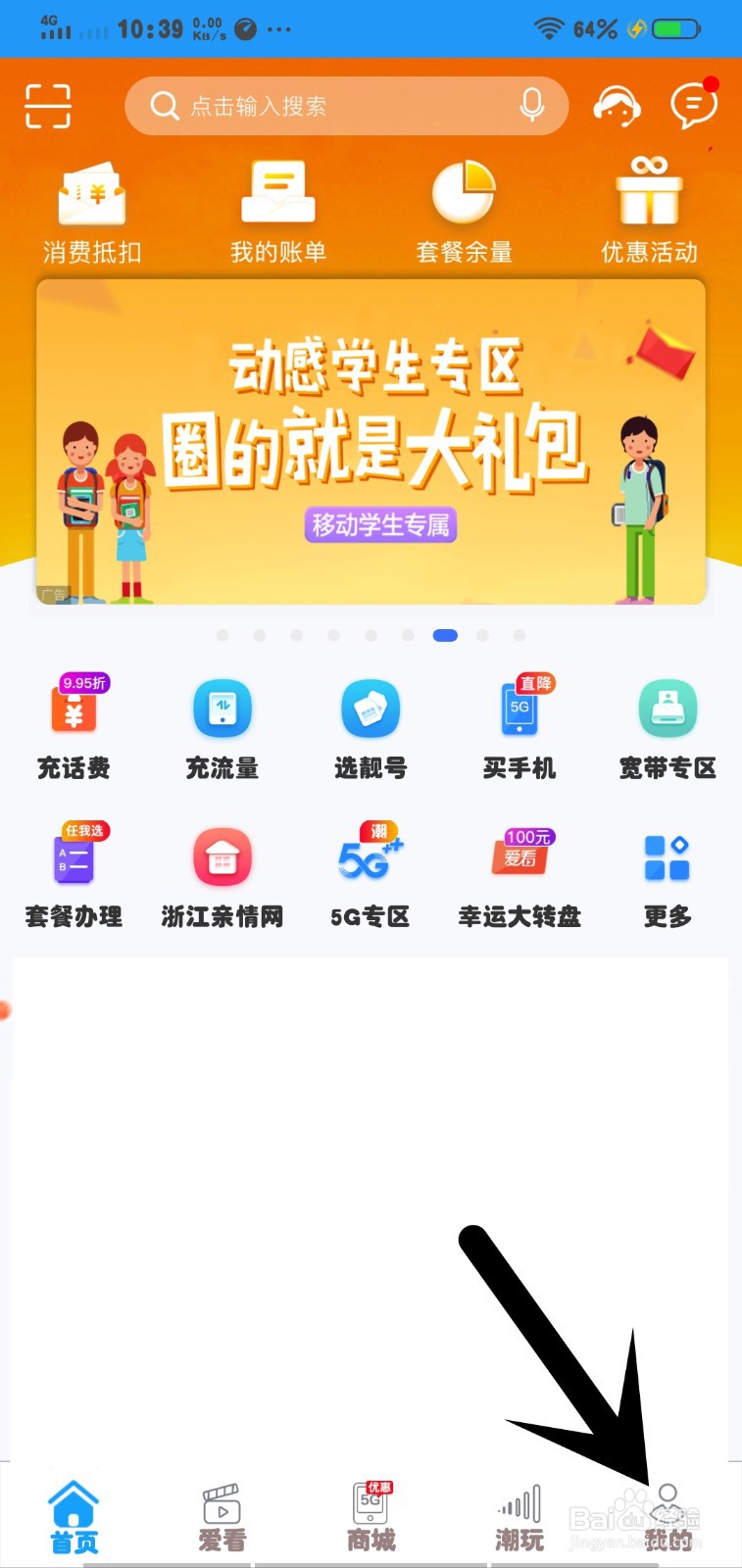742x1568 pixels.
Task: Switch to the 爱看 tab
Action: (221, 1514)
